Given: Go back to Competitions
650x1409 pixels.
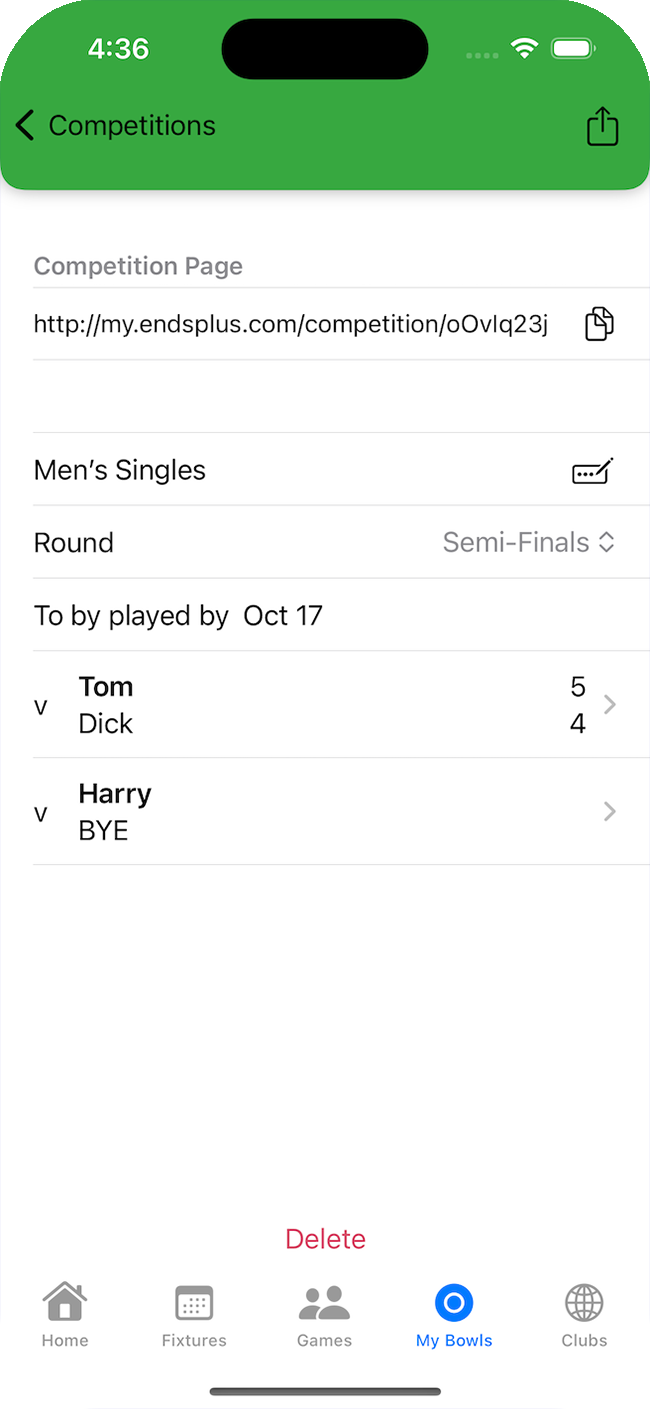Looking at the screenshot, I should click(x=116, y=126).
